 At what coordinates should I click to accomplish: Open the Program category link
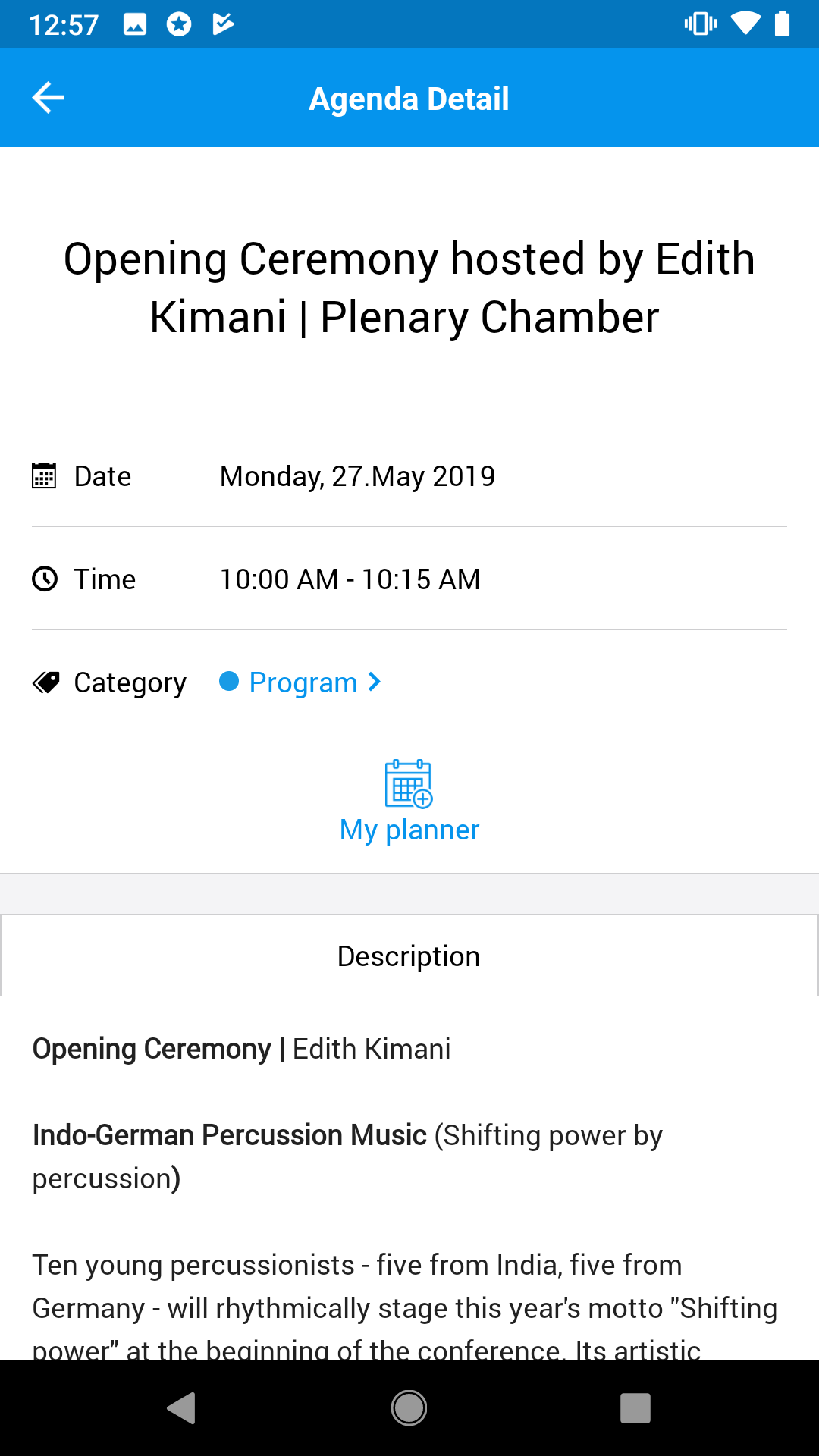click(x=300, y=682)
